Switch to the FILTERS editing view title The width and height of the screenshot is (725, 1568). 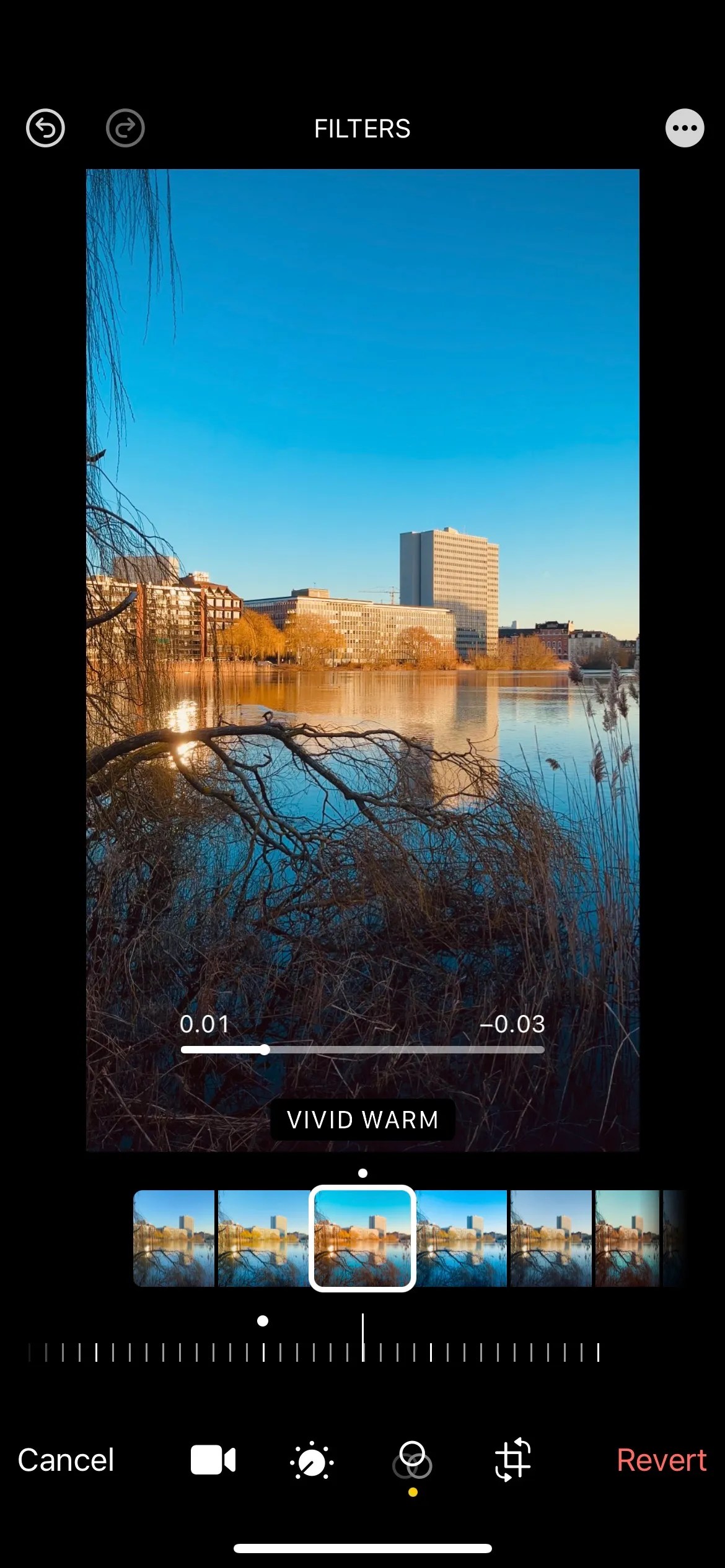(x=362, y=128)
